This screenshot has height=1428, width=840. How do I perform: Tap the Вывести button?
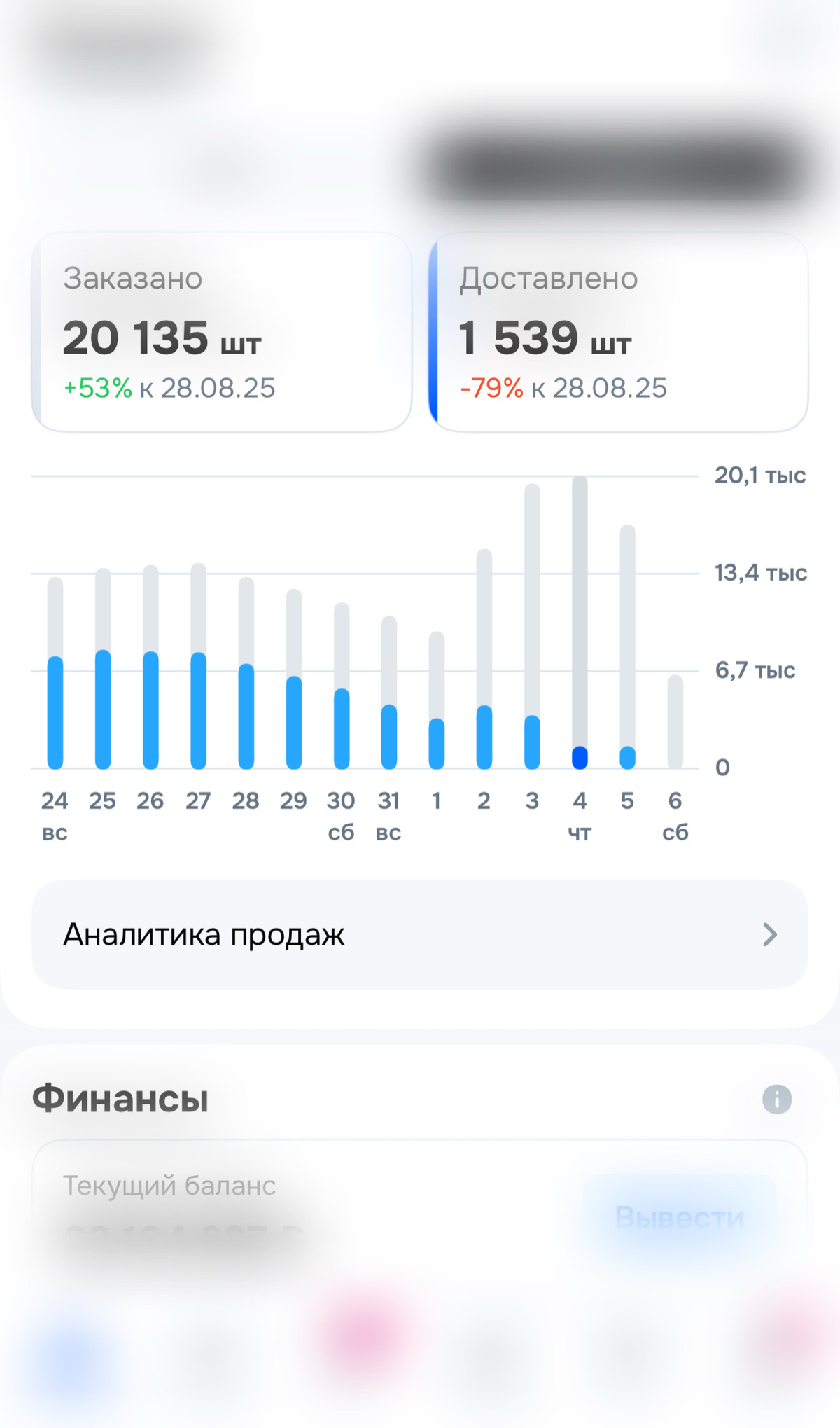[680, 1217]
